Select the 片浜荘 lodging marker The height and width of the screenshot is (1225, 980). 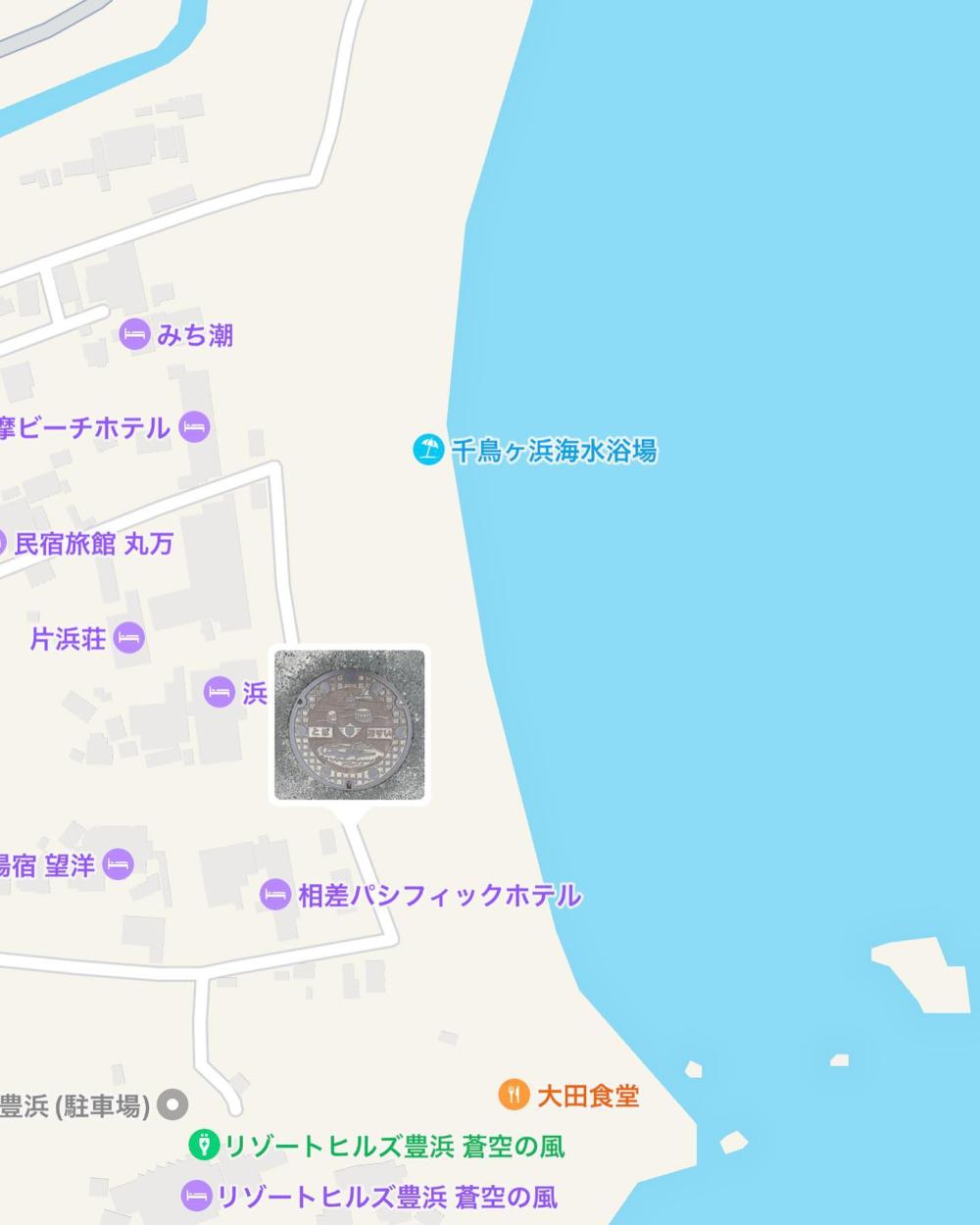(x=128, y=639)
